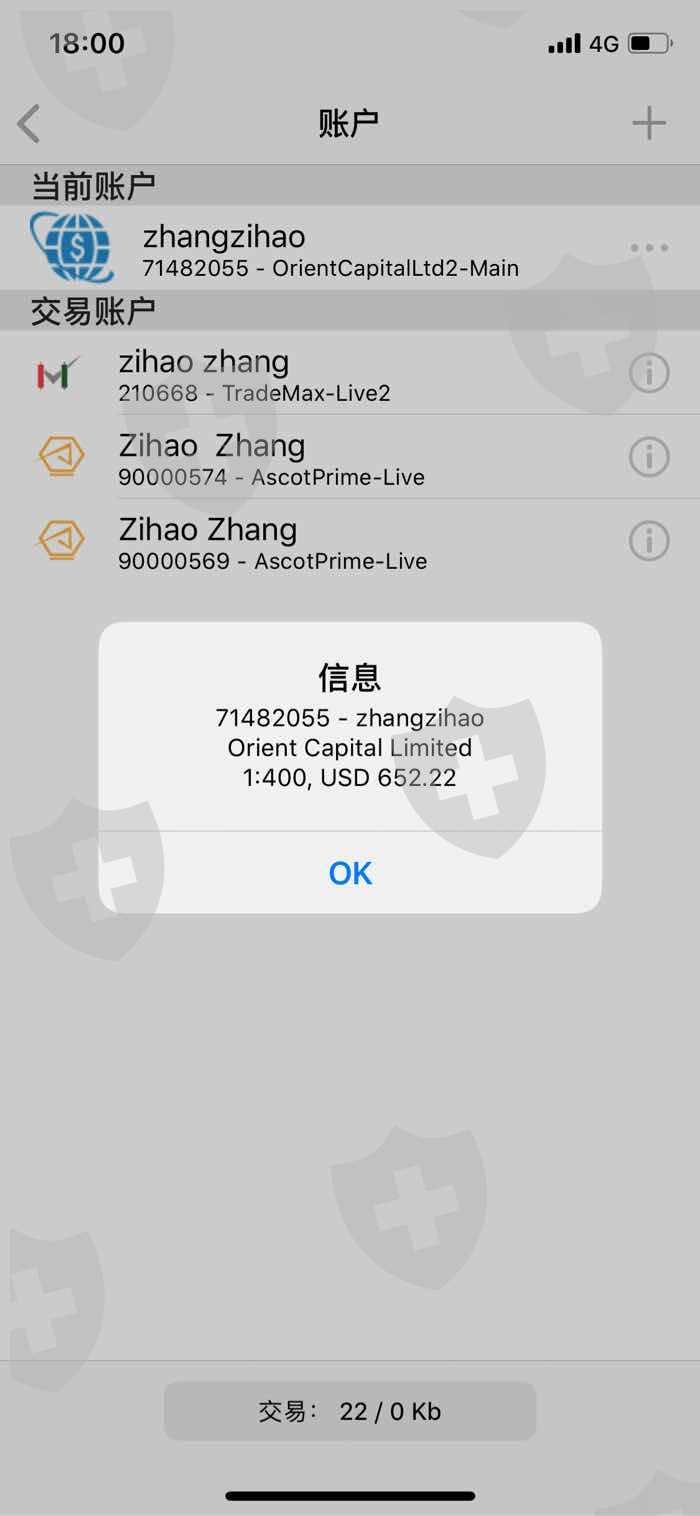Image resolution: width=700 pixels, height=1516 pixels.
Task: Show info for account 90000569
Action: click(x=649, y=541)
